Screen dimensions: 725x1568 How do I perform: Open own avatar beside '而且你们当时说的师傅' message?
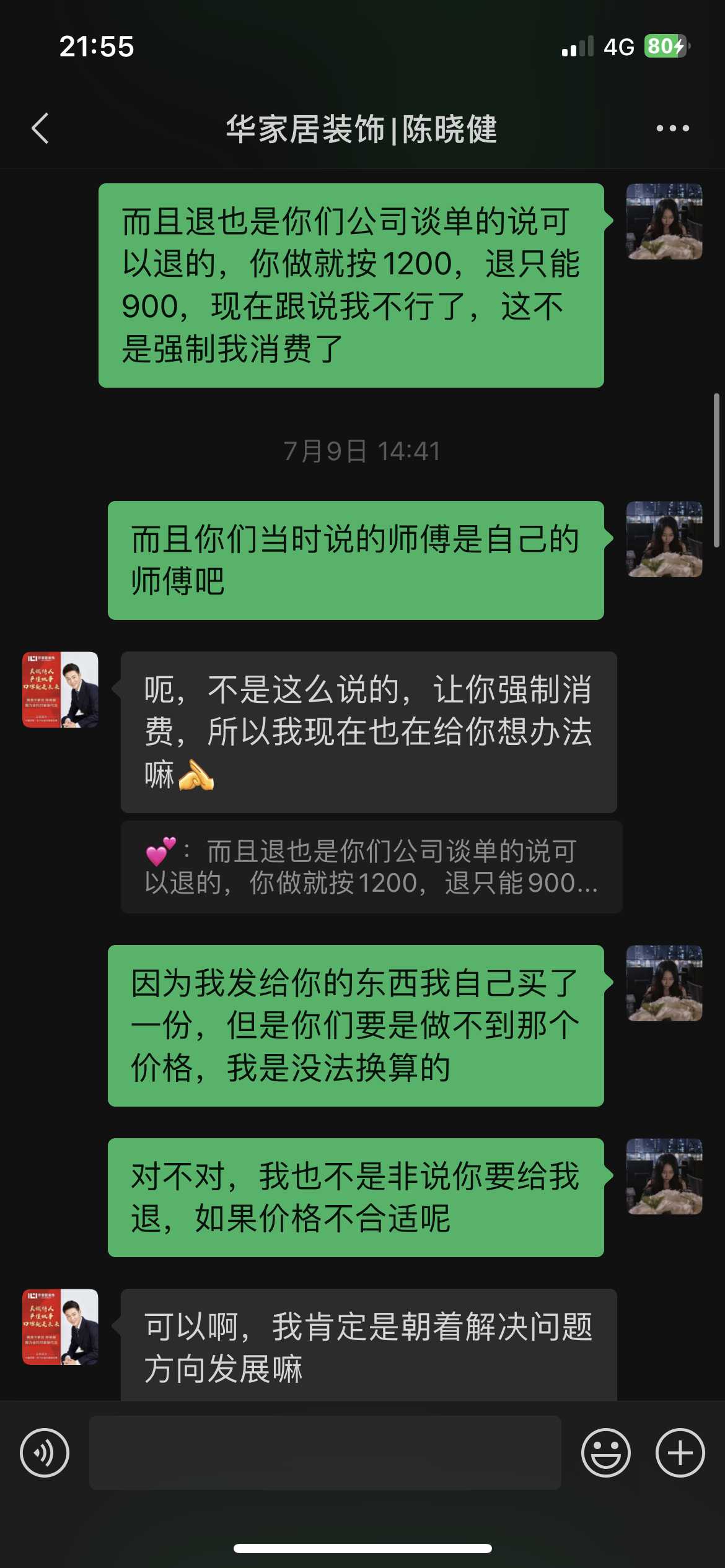pyautogui.click(x=664, y=539)
